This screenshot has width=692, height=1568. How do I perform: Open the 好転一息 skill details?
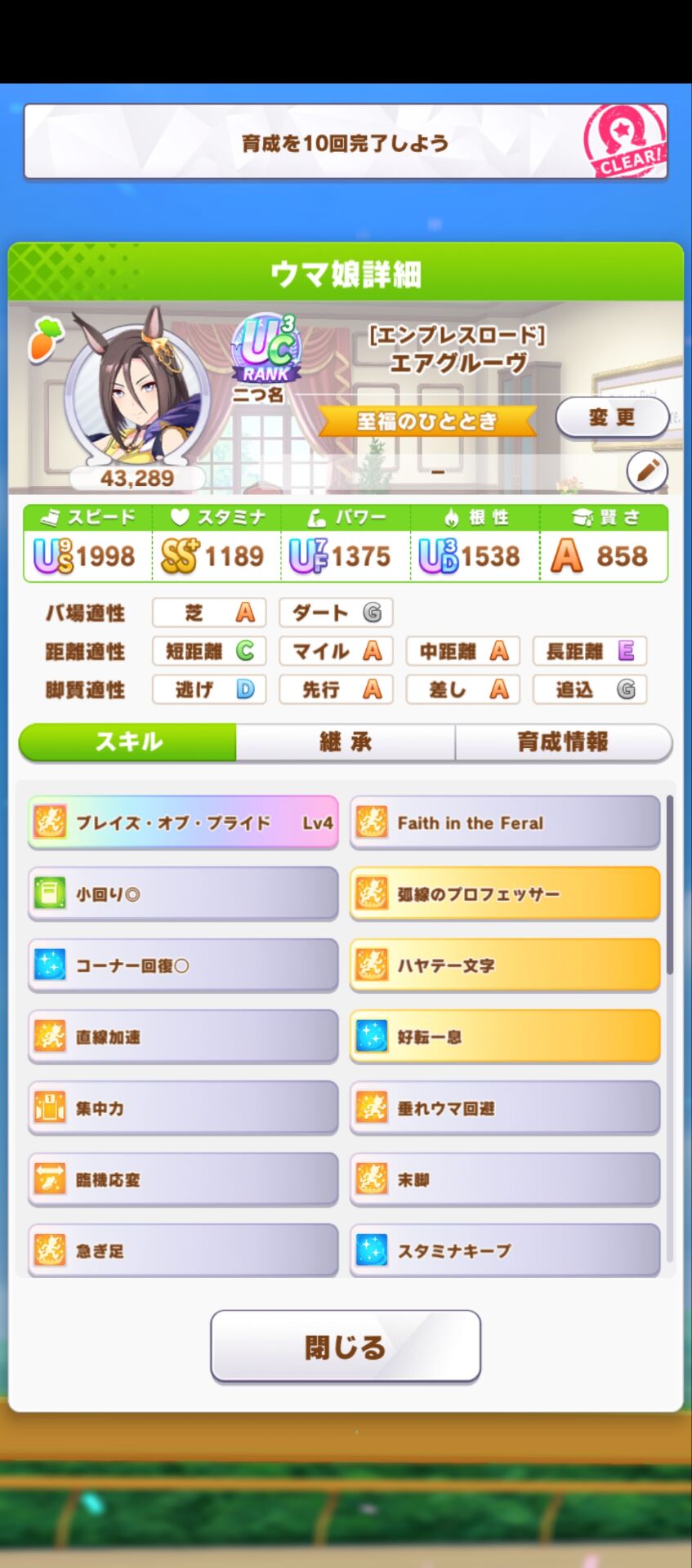coord(504,1037)
